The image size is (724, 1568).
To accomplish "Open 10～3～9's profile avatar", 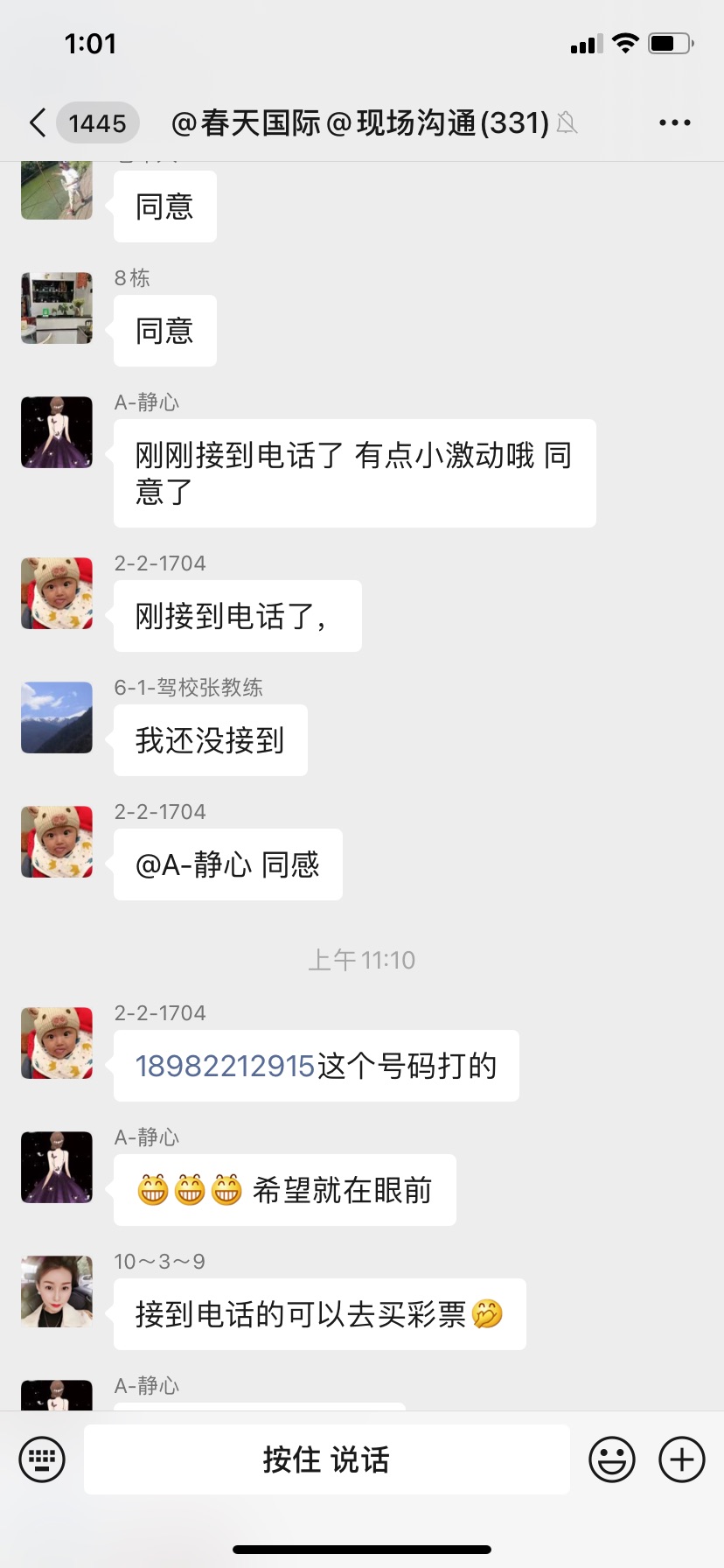I will pos(57,1291).
